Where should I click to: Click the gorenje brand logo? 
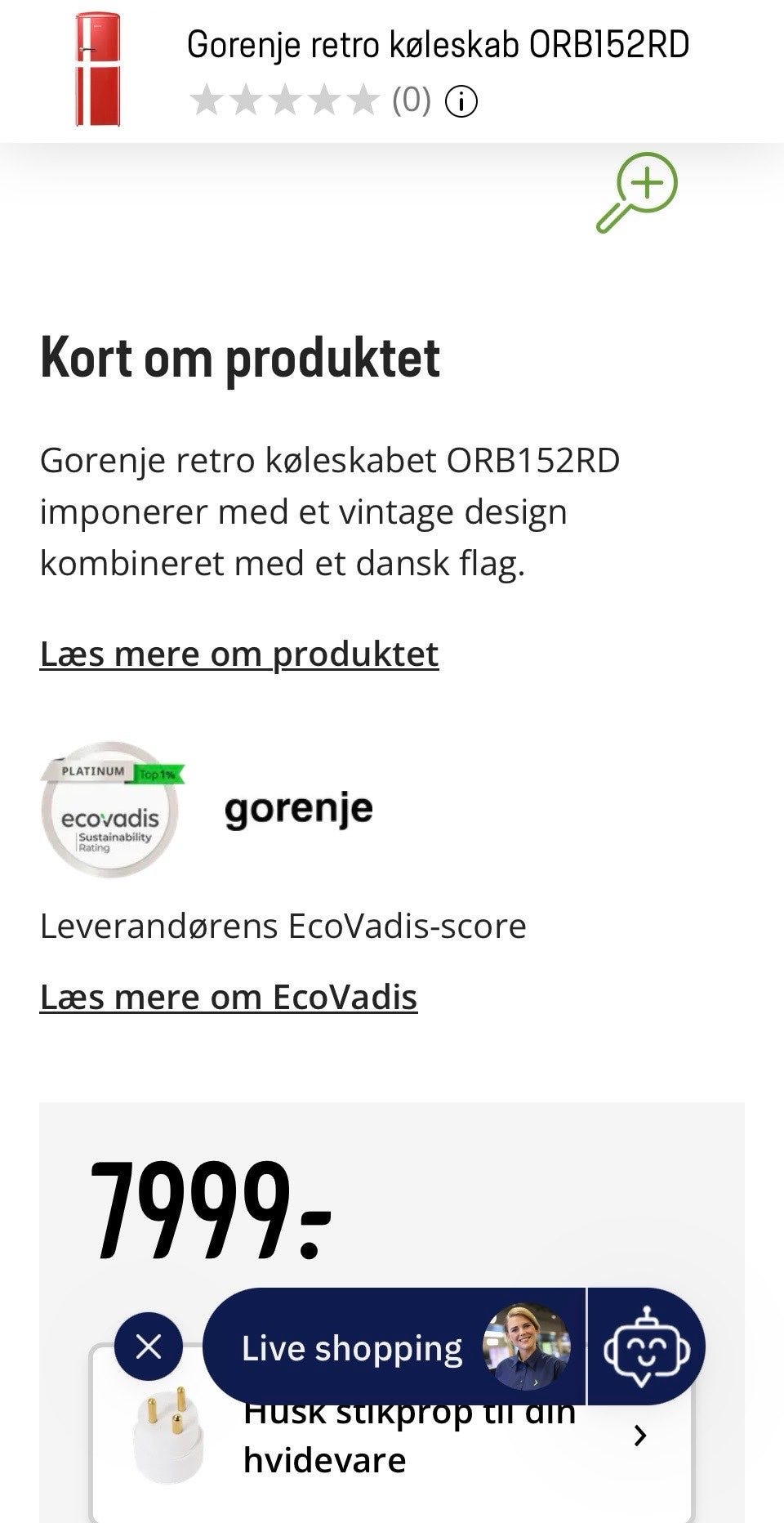click(298, 810)
